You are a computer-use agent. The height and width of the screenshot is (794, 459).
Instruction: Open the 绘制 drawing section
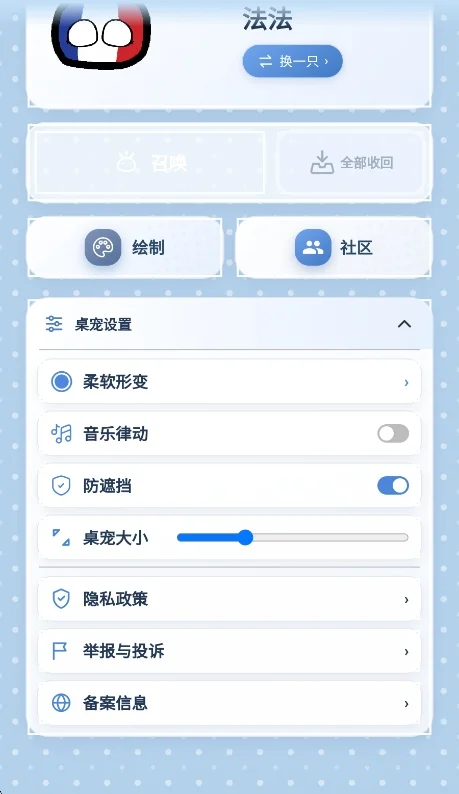pyautogui.click(x=125, y=248)
